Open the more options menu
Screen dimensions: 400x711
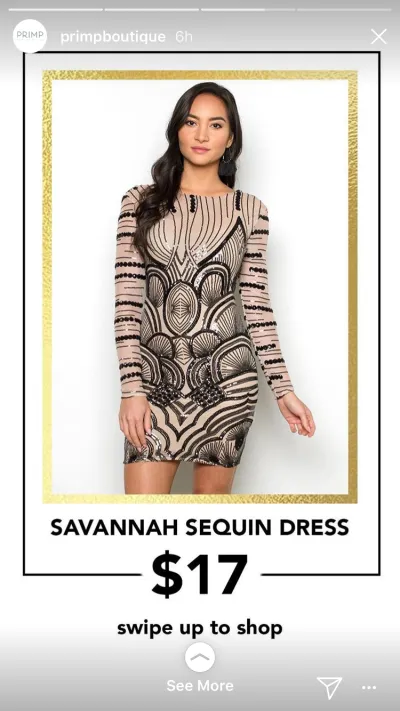[369, 687]
